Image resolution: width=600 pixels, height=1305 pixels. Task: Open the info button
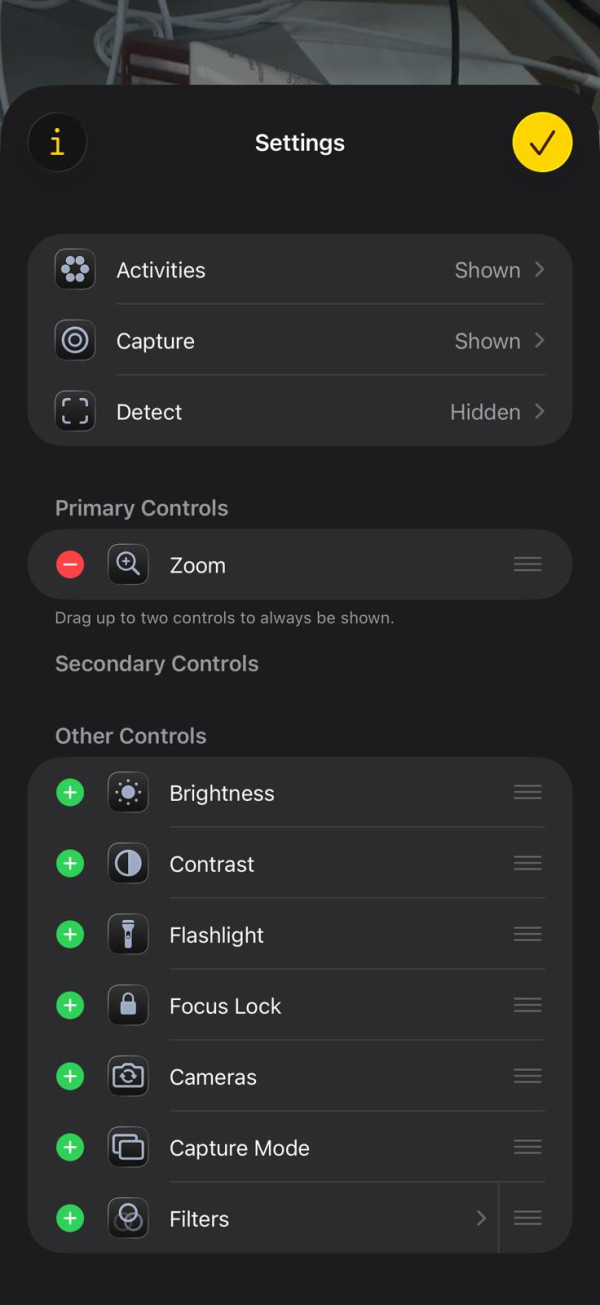[x=57, y=143]
